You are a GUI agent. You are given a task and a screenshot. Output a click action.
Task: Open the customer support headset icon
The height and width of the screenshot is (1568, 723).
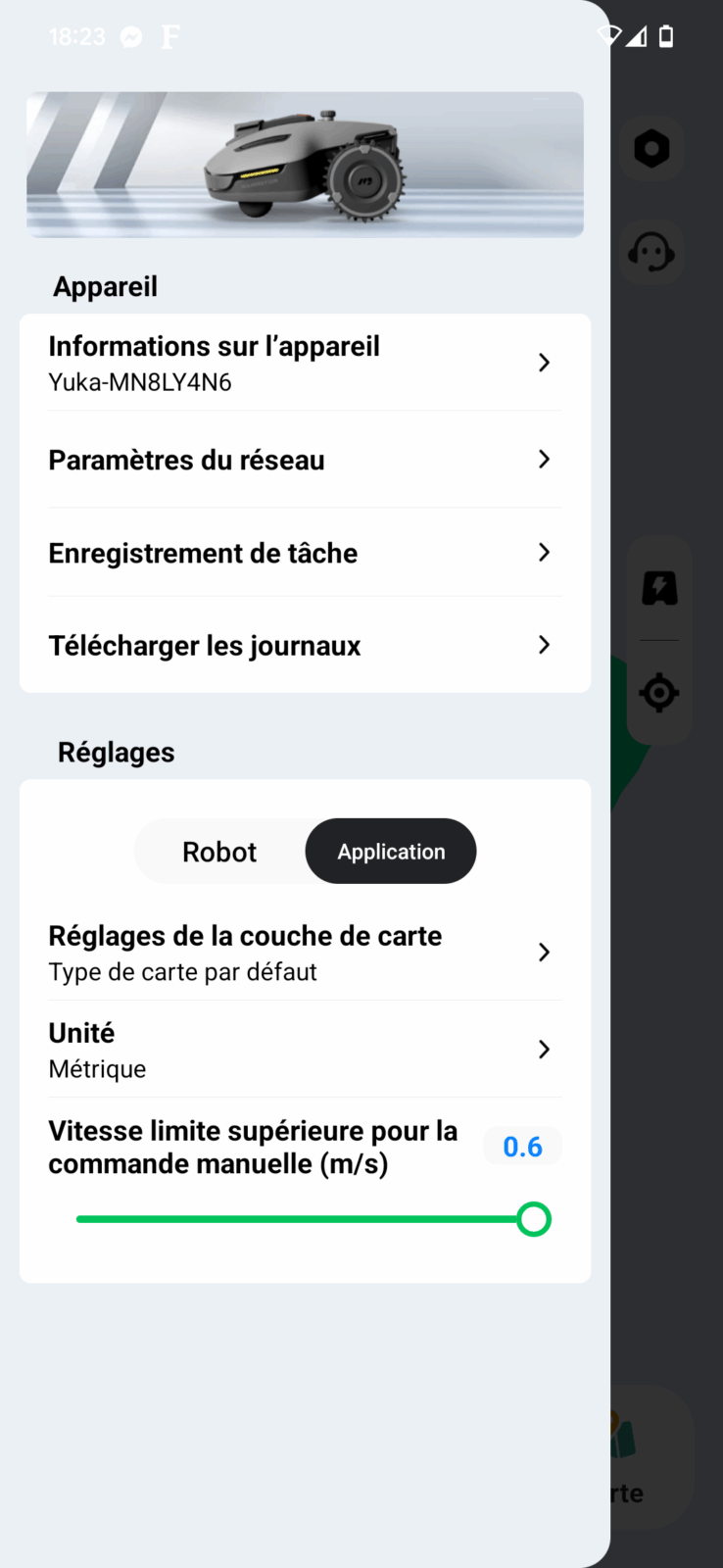pos(651,253)
